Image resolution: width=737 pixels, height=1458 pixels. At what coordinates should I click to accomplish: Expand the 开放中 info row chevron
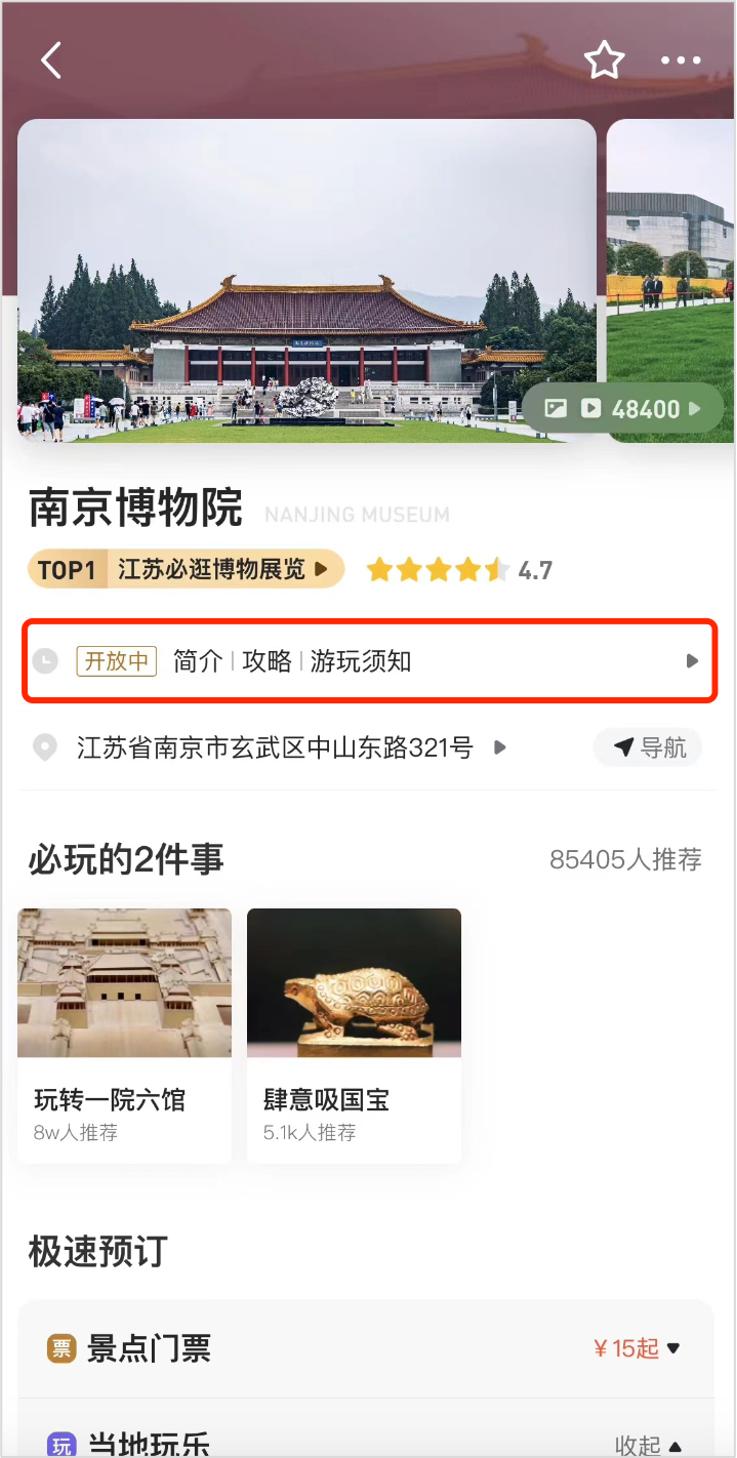click(x=692, y=661)
